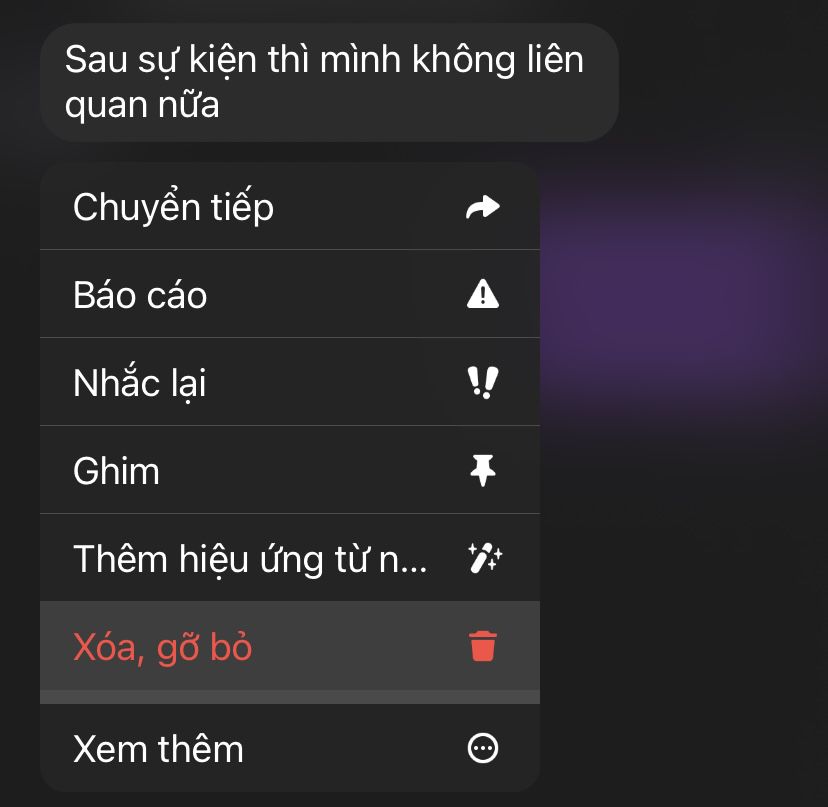Delete message via Xóa, gỡ bỏ
The height and width of the screenshot is (807, 828).
(x=288, y=647)
